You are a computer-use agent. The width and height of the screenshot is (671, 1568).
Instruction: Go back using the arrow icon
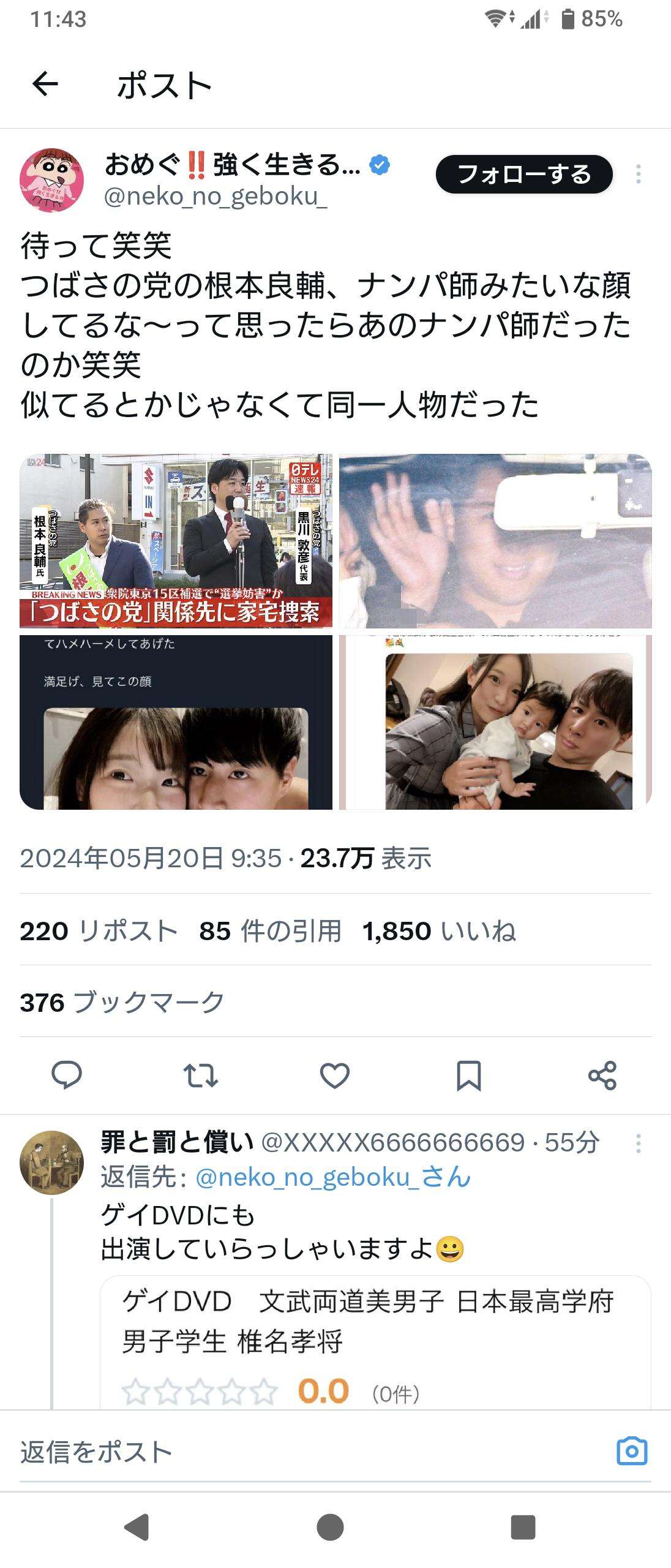pyautogui.click(x=45, y=84)
